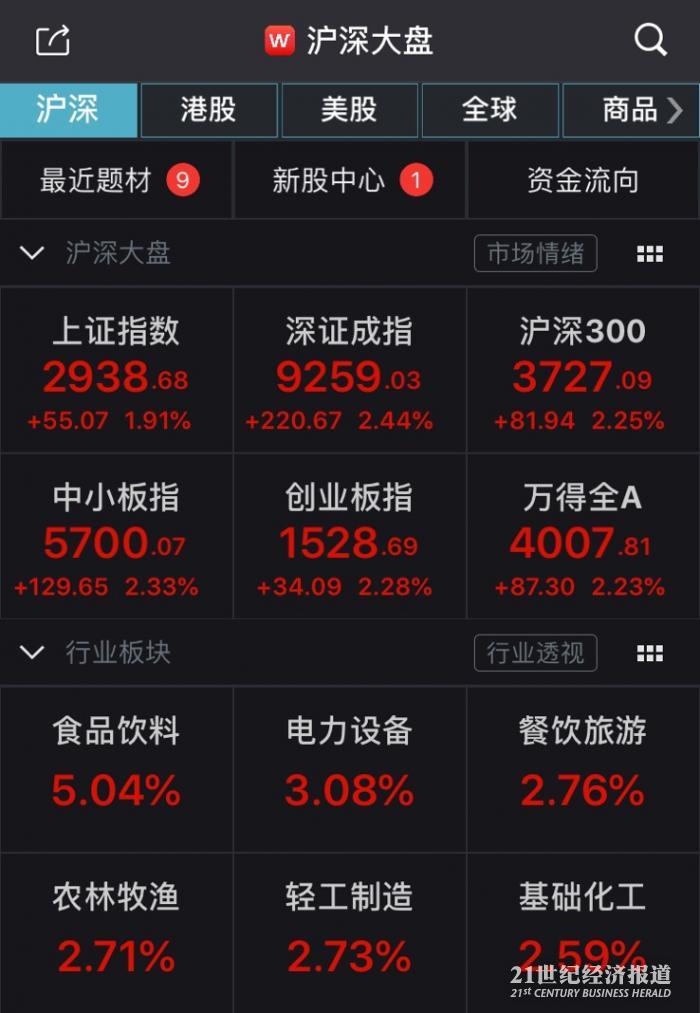This screenshot has height=1013, width=700.
Task: Open the search magnifier
Action: click(650, 40)
